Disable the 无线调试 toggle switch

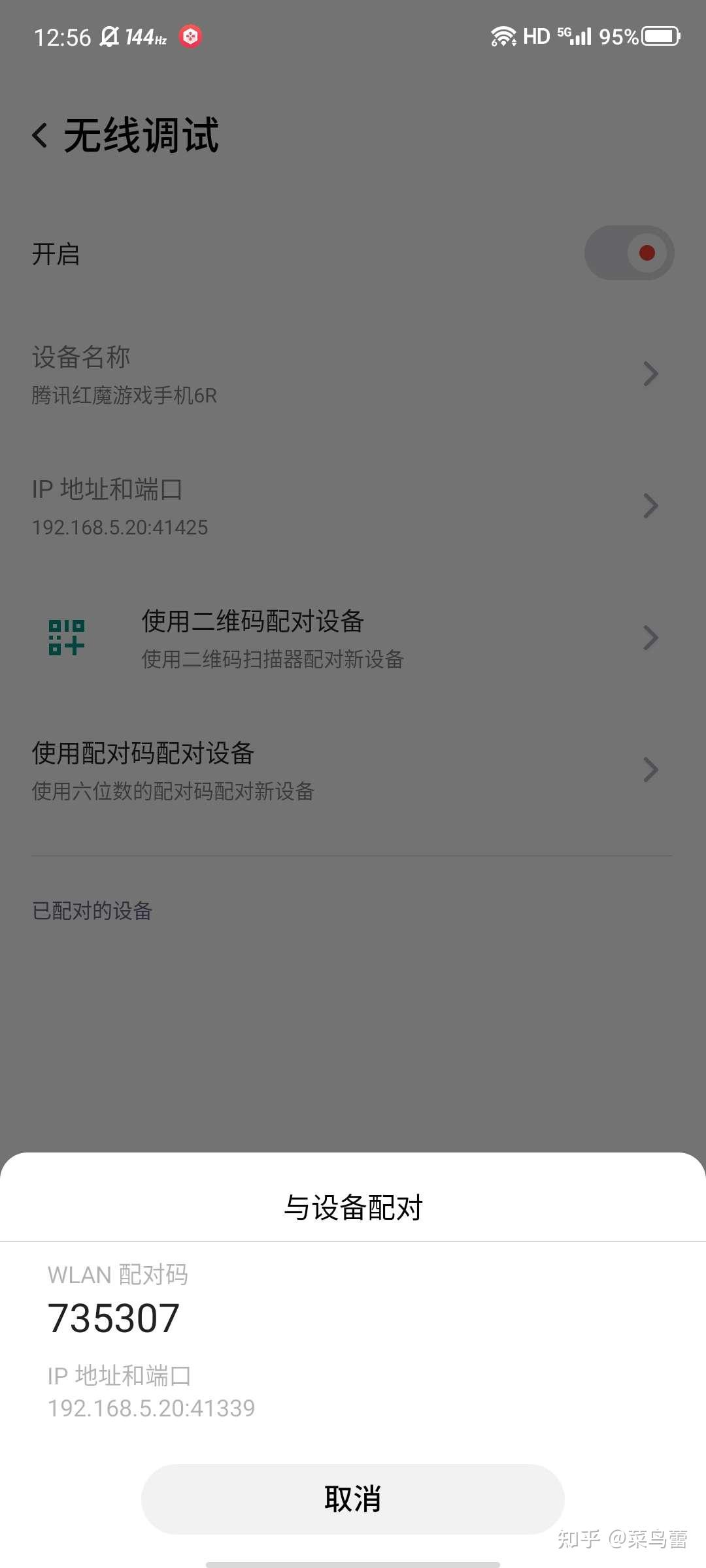point(629,253)
